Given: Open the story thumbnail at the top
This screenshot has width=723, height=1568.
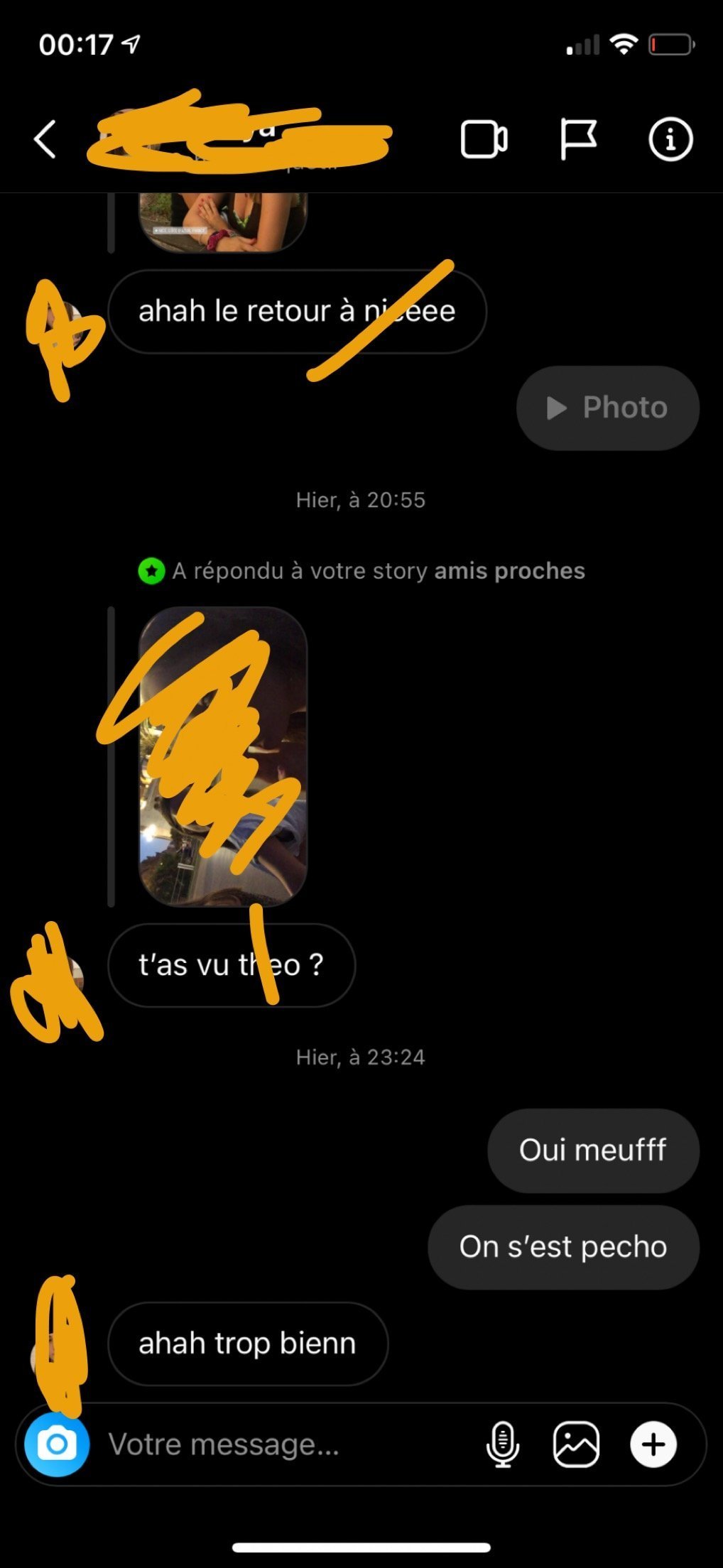Looking at the screenshot, I should tap(223, 222).
